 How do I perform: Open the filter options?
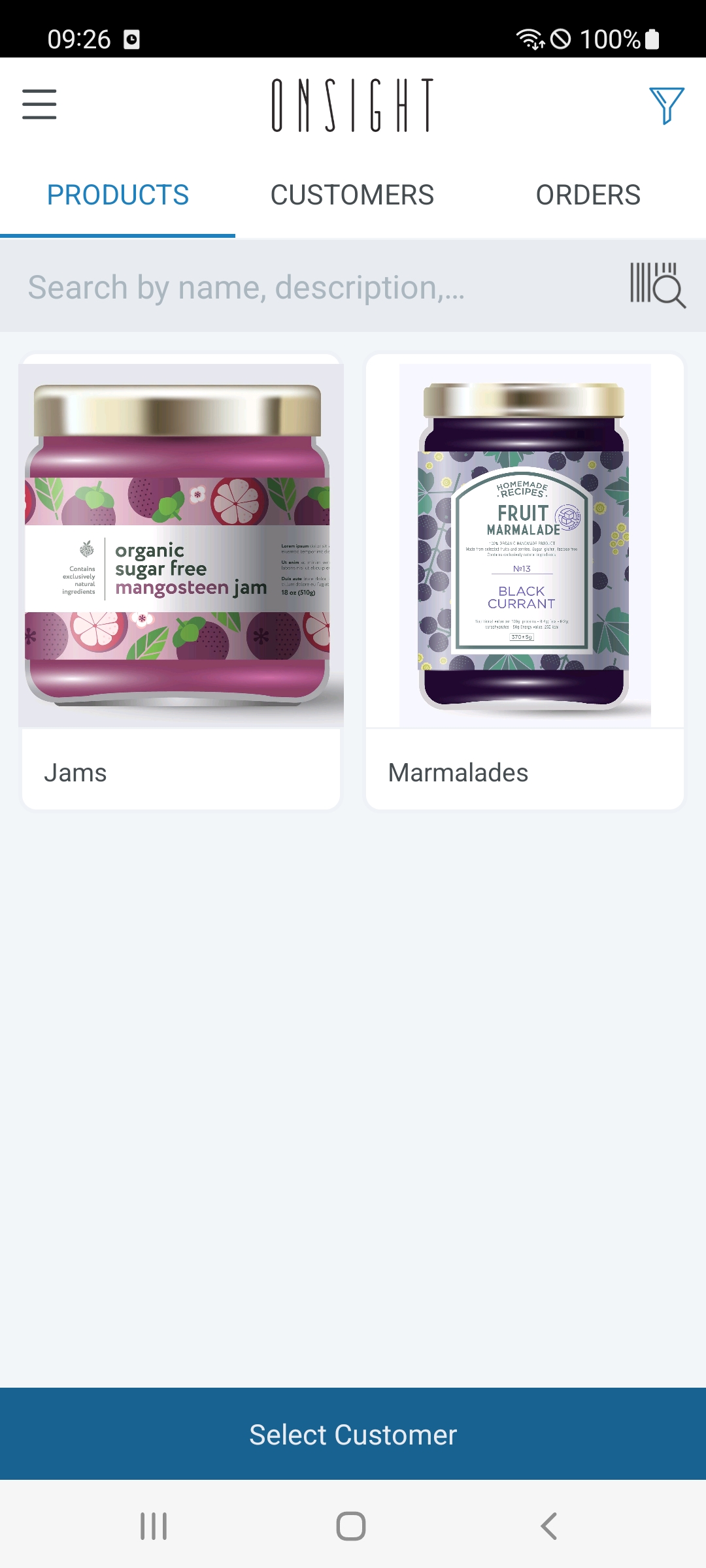(666, 105)
